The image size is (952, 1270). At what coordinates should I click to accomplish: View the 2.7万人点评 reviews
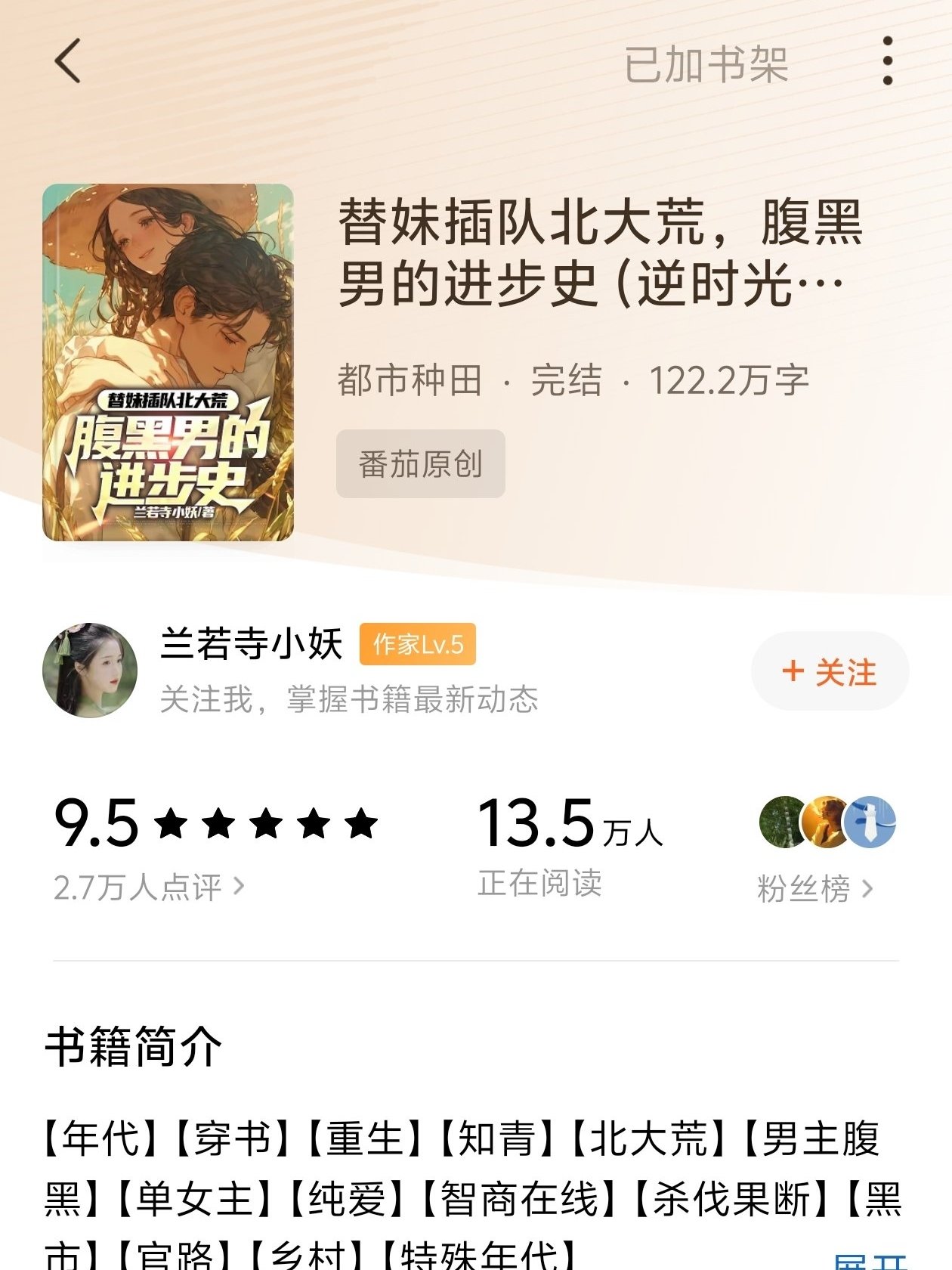(x=148, y=887)
